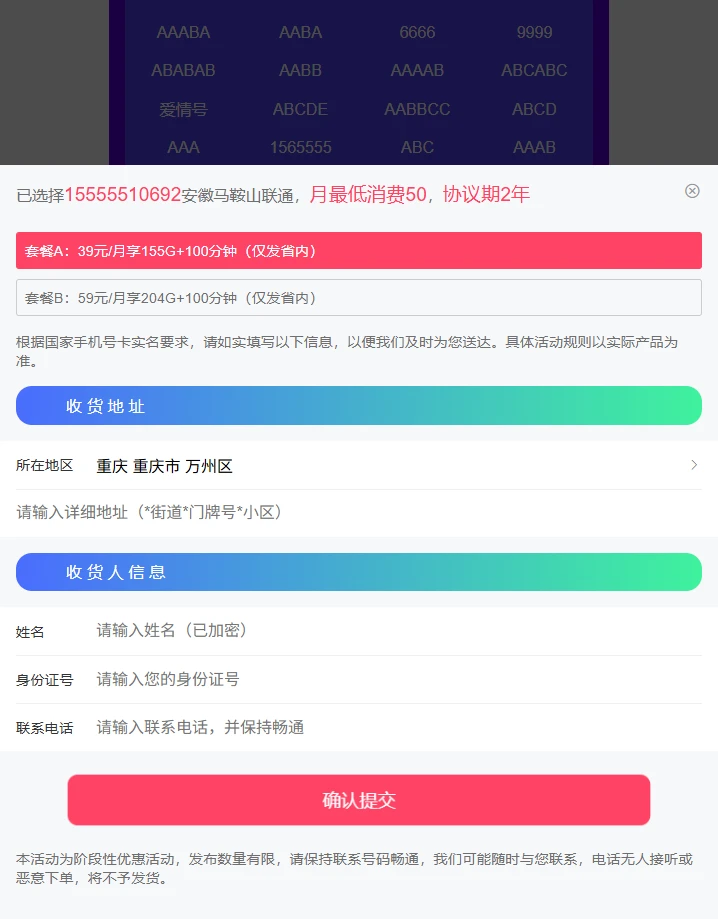
Task: Select plan 套餐B 59元/月
Action: tap(358, 298)
